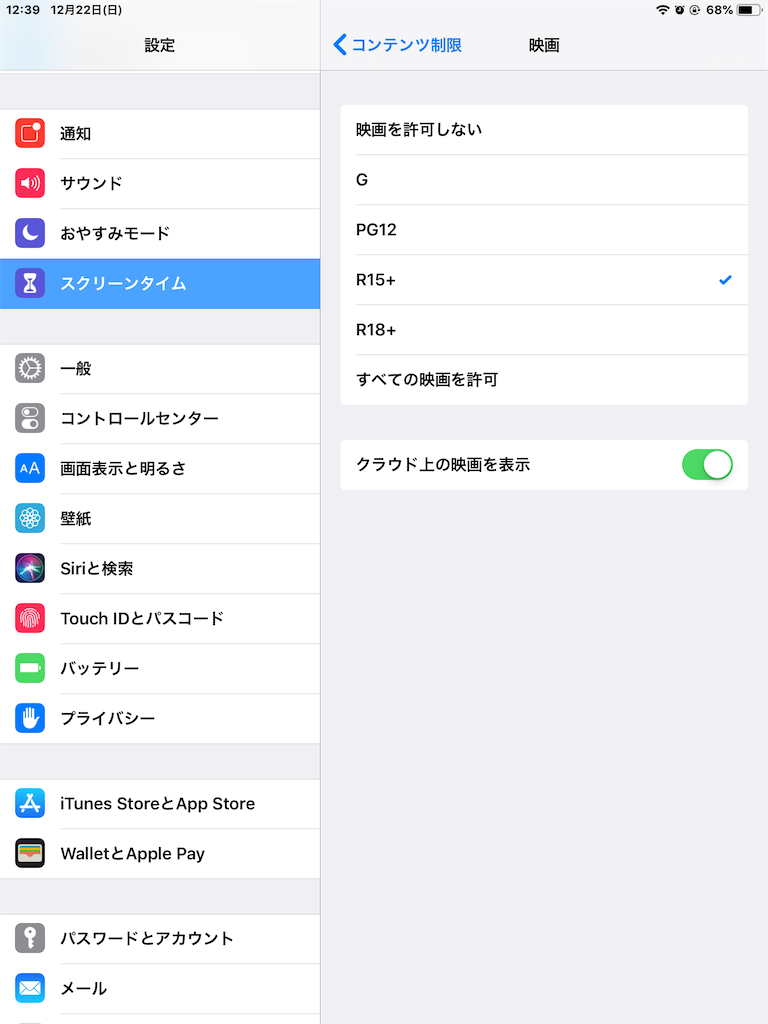Open プライバシー settings via hand icon
Screen dimensions: 768x1024
click(x=29, y=718)
